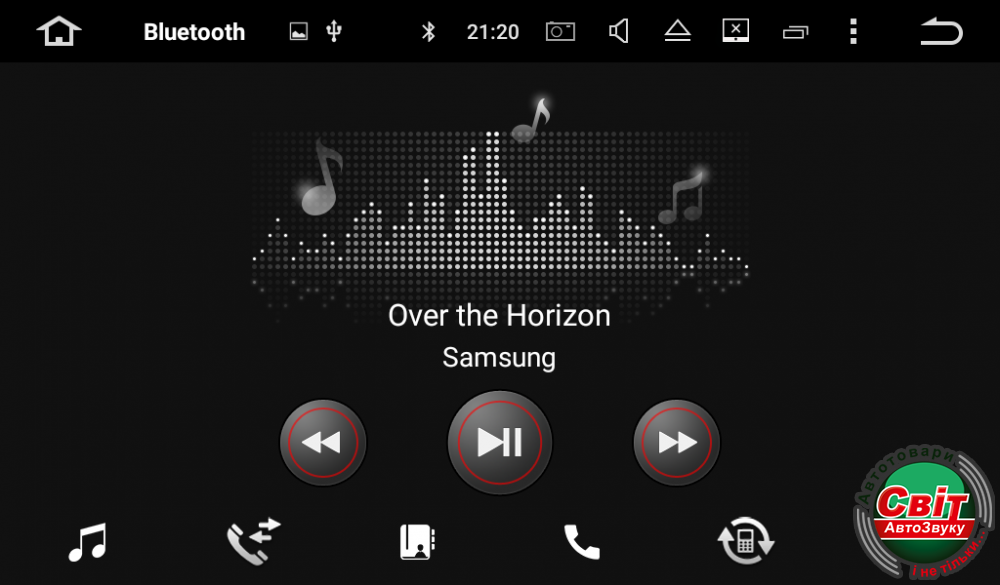The image size is (1000, 585).
Task: Open the recent apps view
Action: (x=795, y=32)
